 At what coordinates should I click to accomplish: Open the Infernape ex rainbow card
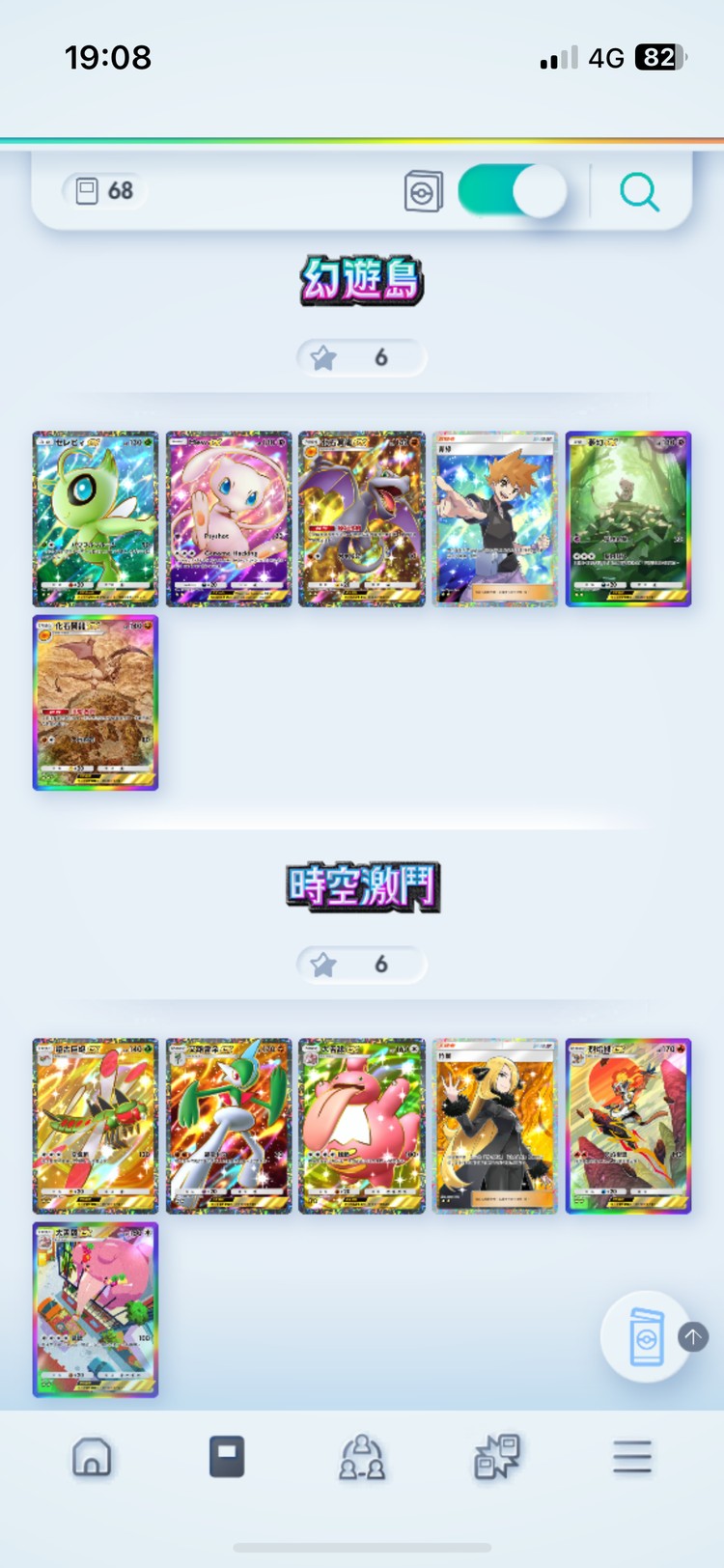(x=628, y=1126)
